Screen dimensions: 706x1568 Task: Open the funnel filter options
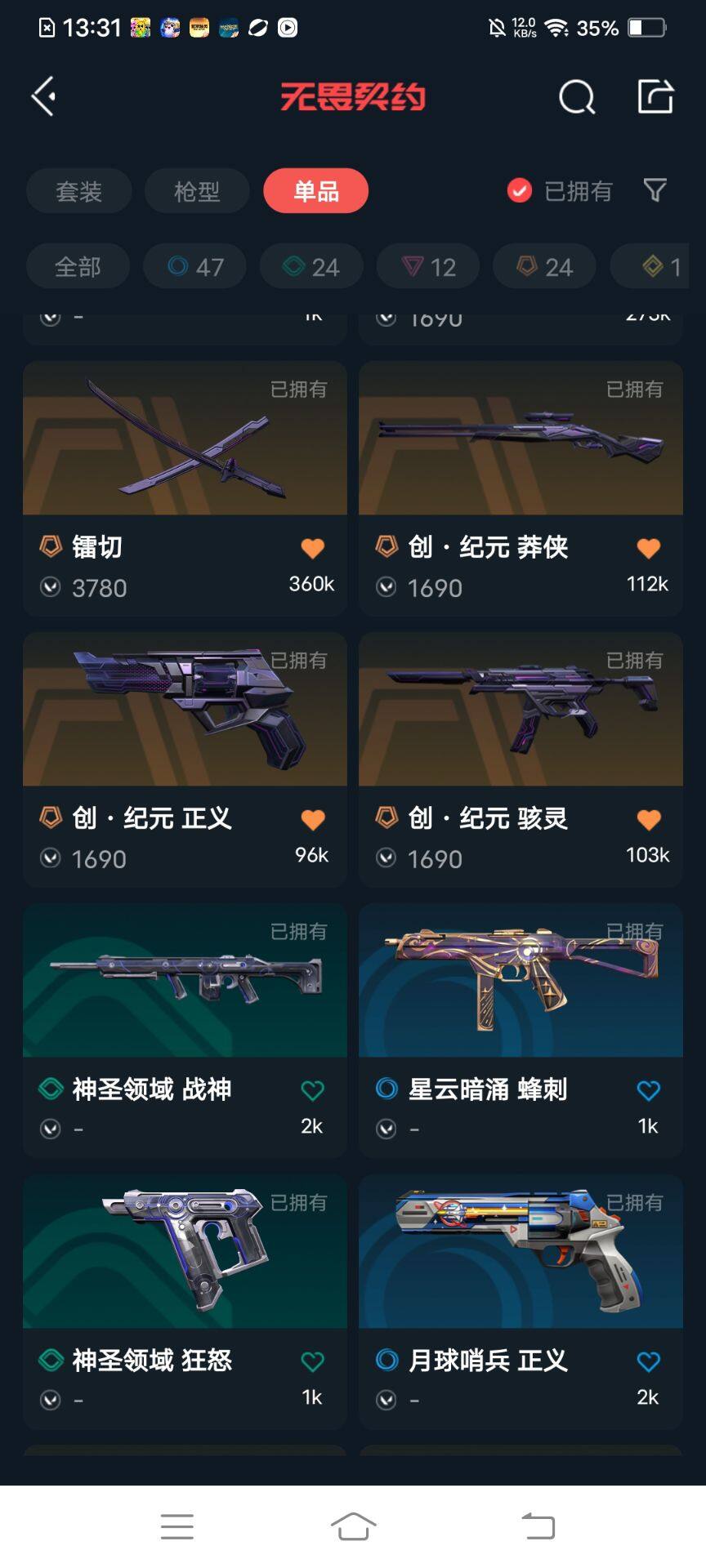click(655, 191)
